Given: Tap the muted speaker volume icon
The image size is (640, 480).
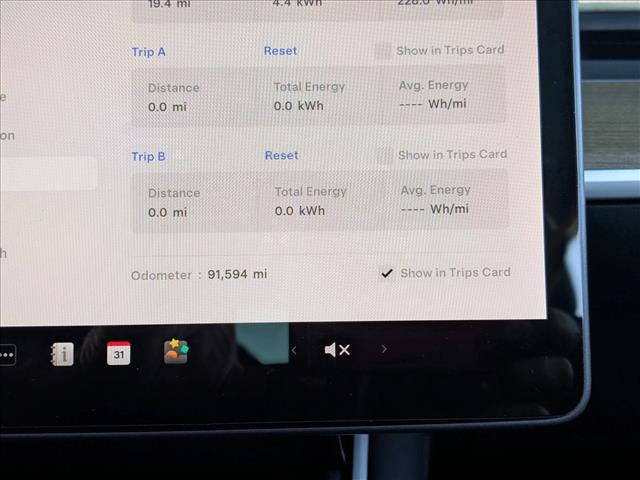Looking at the screenshot, I should 337,350.
